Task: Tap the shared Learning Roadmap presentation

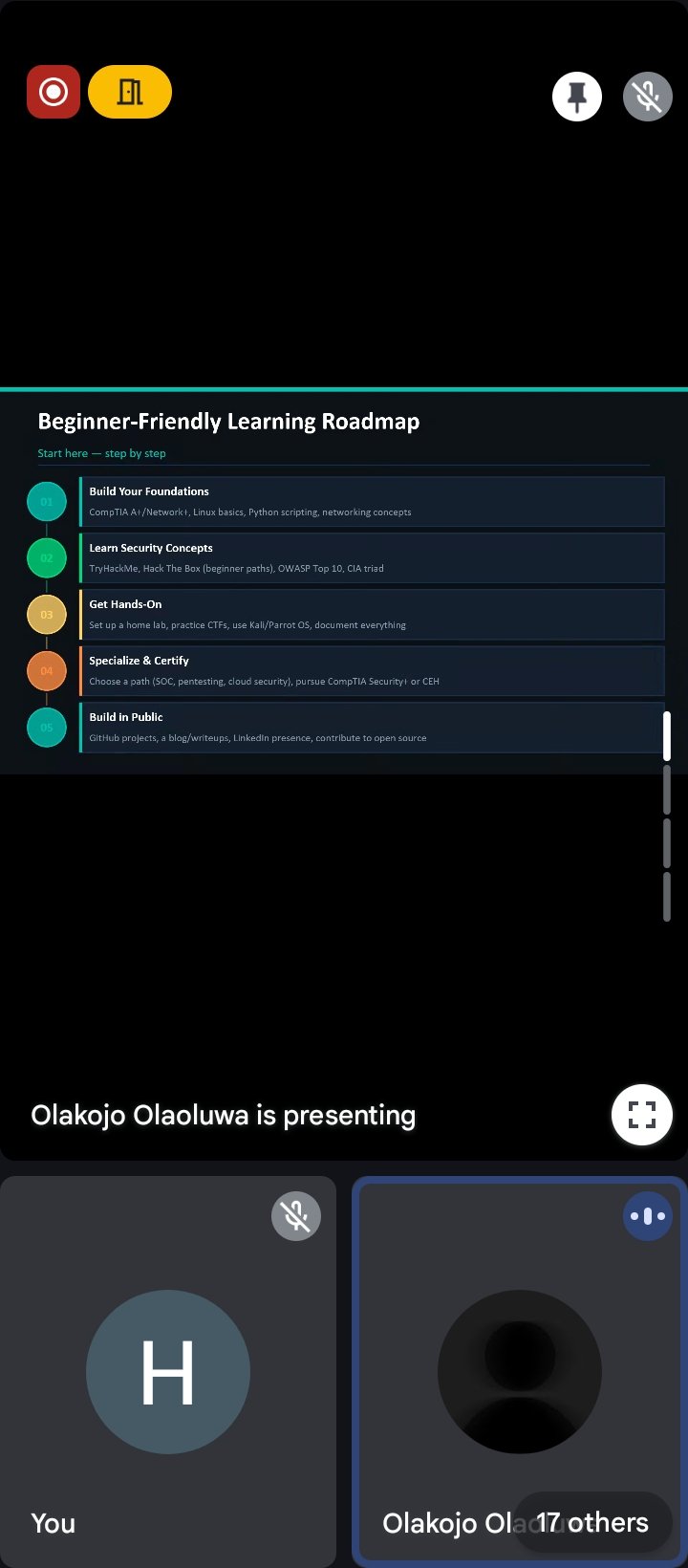Action: click(x=344, y=583)
